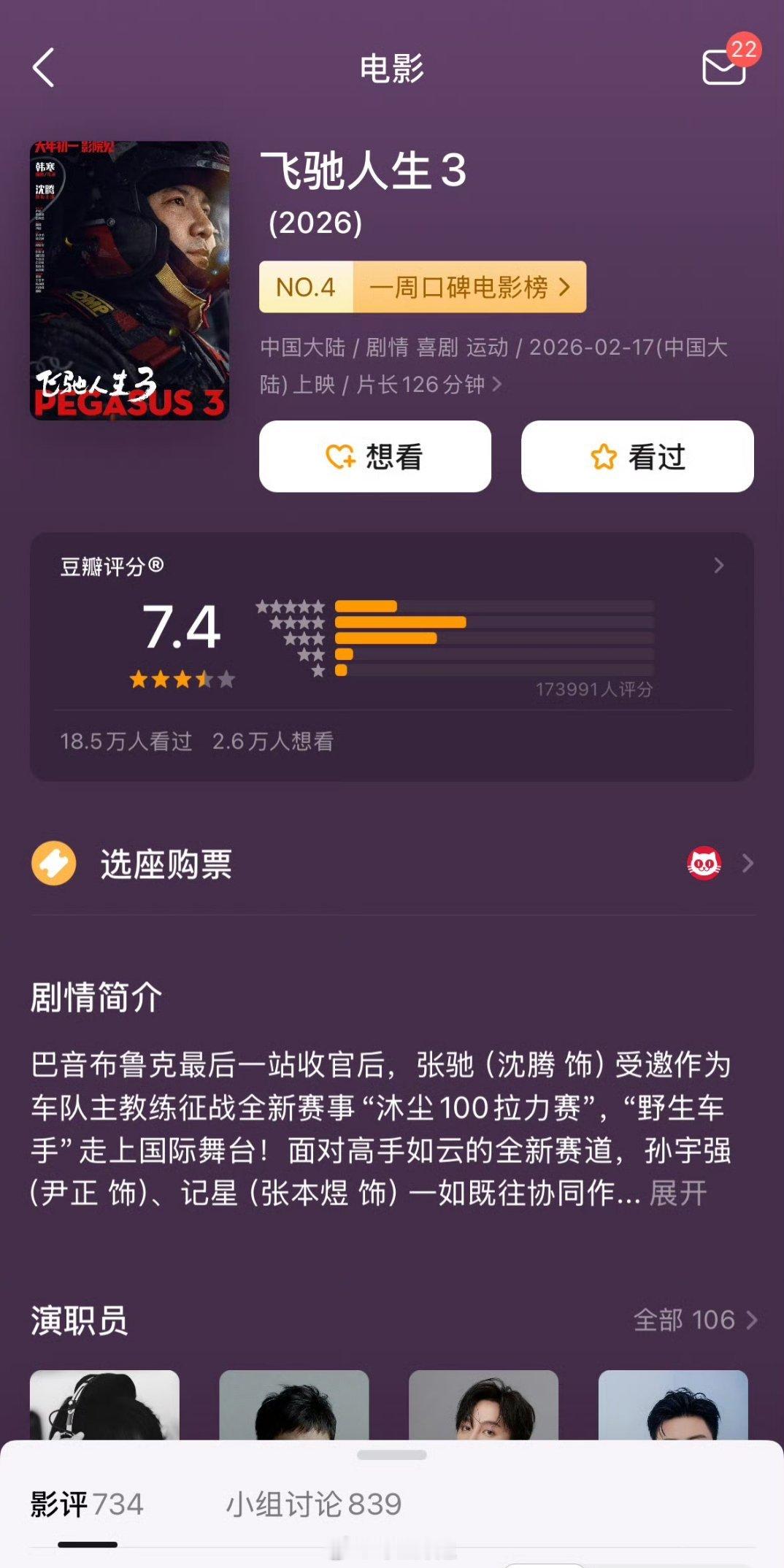This screenshot has width=784, height=1568.
Task: Open the 一周口碑电影榜 NO.4 ranking
Action: (423, 288)
